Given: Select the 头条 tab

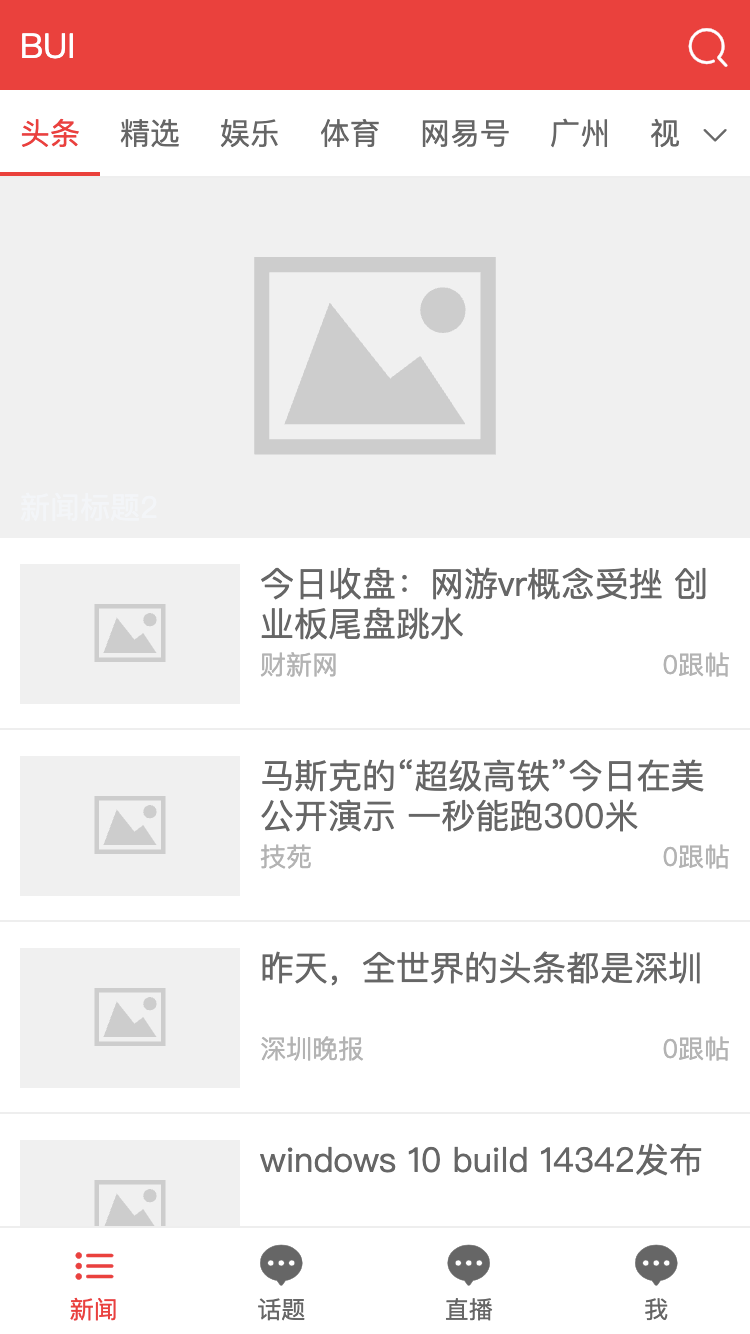Looking at the screenshot, I should coord(50,133).
